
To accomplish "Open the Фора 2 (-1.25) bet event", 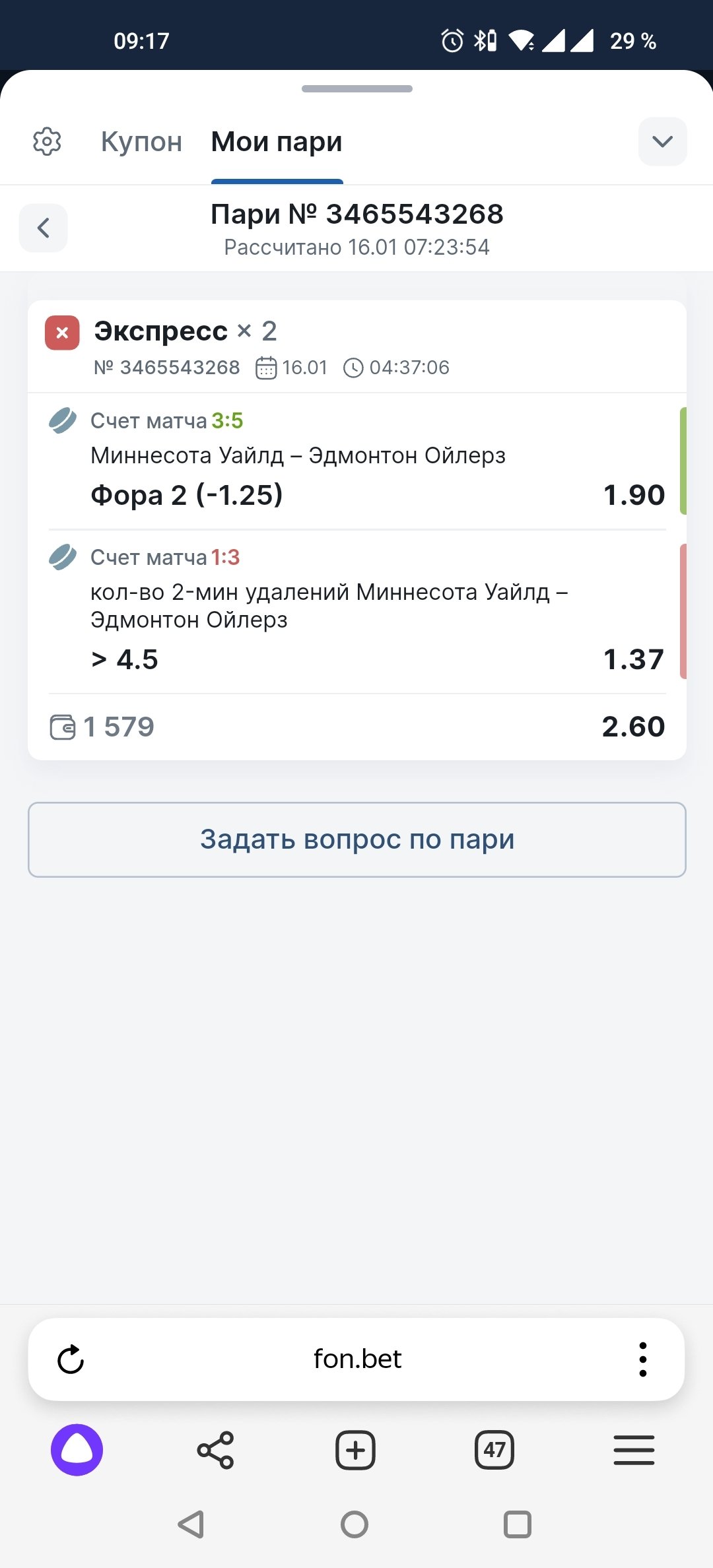I will pos(356,461).
